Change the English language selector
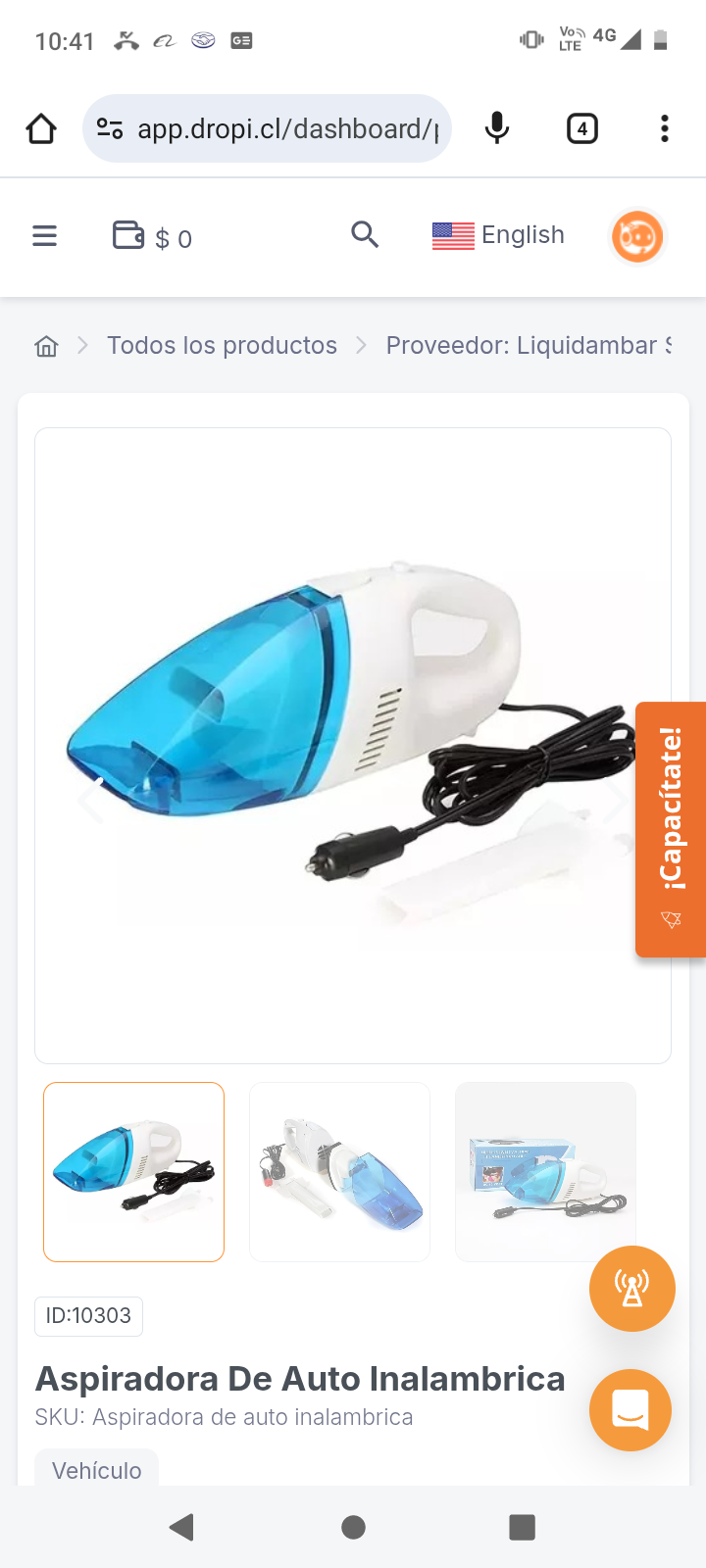This screenshot has height=1568, width=706. click(498, 235)
